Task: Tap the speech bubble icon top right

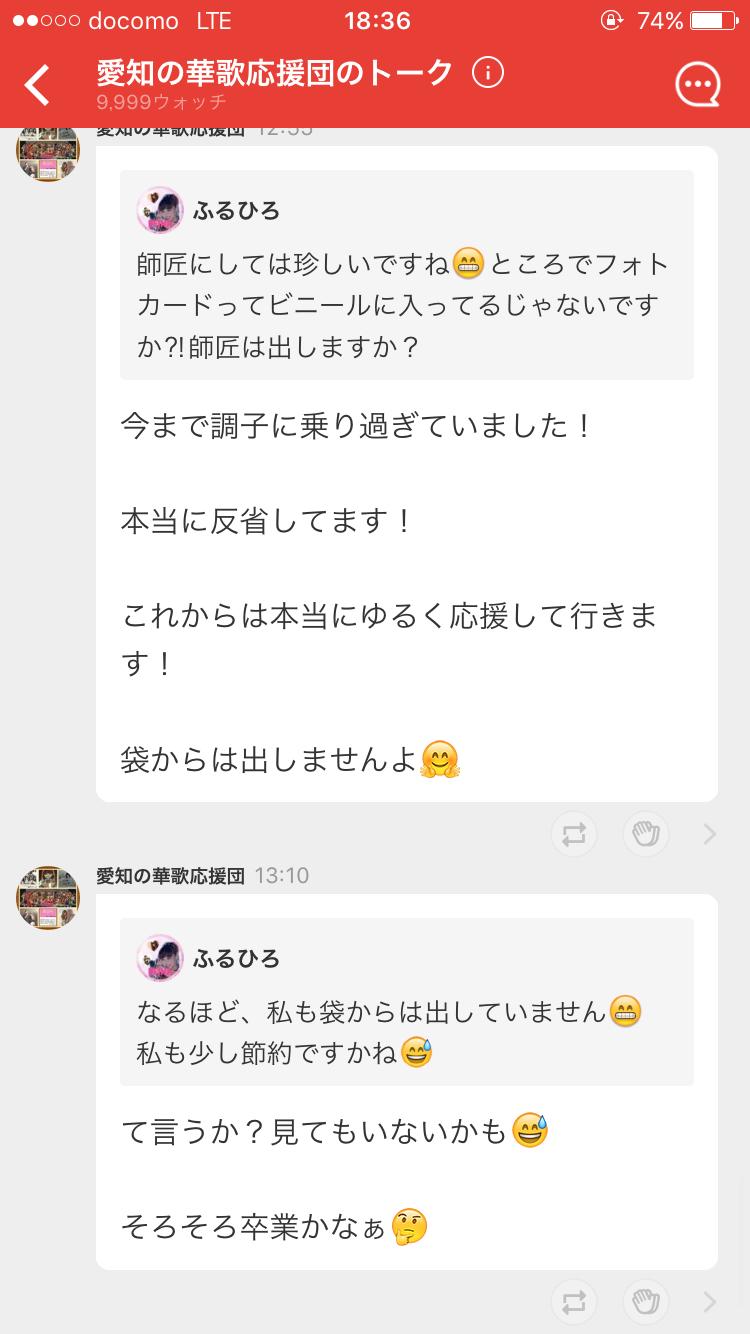Action: [699, 82]
